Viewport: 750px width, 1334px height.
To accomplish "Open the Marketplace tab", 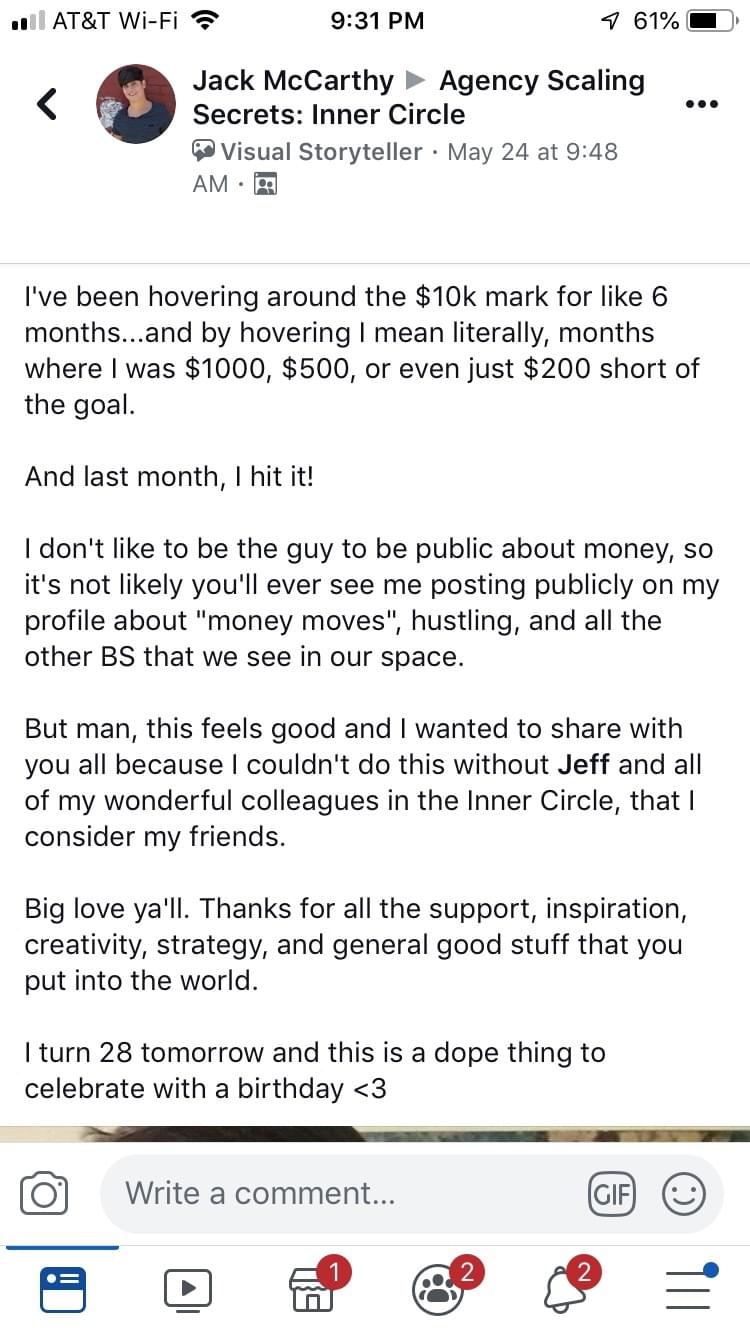I will click(x=314, y=1288).
